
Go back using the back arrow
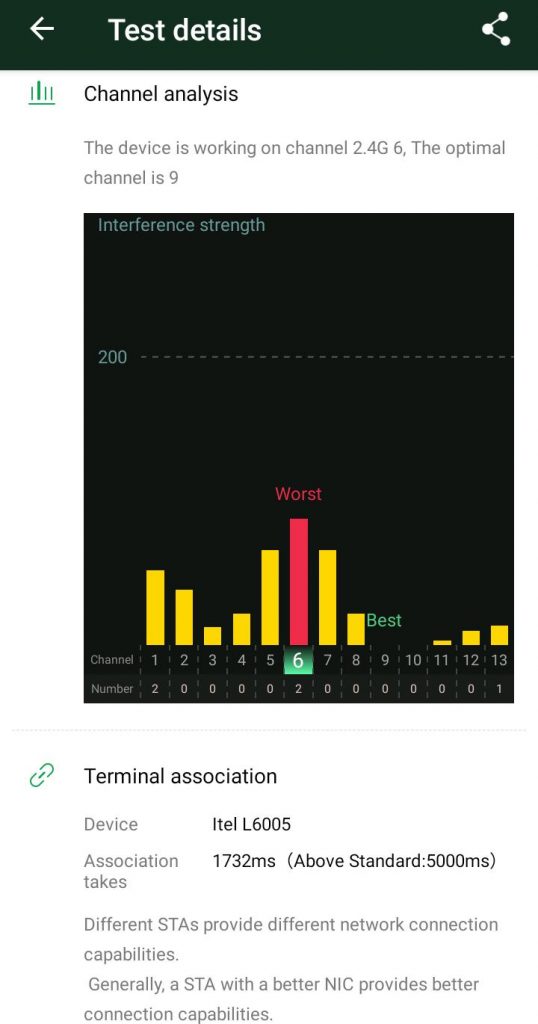42,29
